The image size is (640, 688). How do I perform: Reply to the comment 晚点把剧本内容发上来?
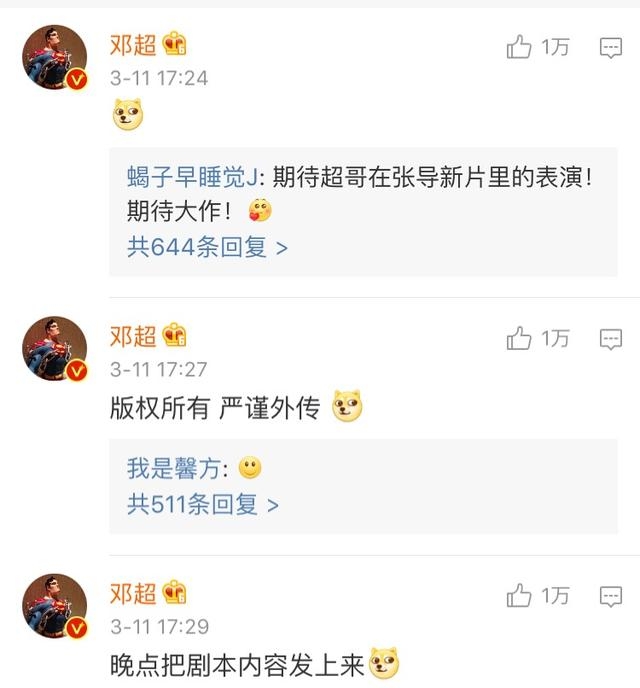[x=610, y=596]
